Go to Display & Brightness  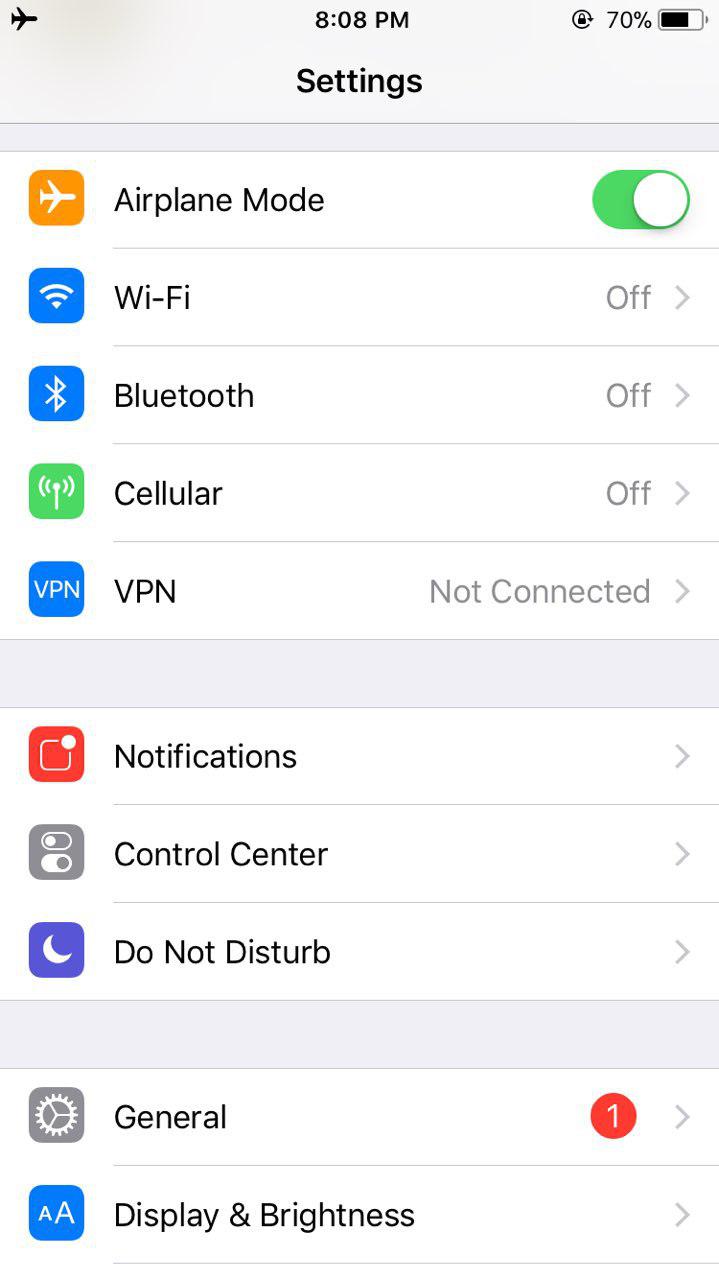359,1215
